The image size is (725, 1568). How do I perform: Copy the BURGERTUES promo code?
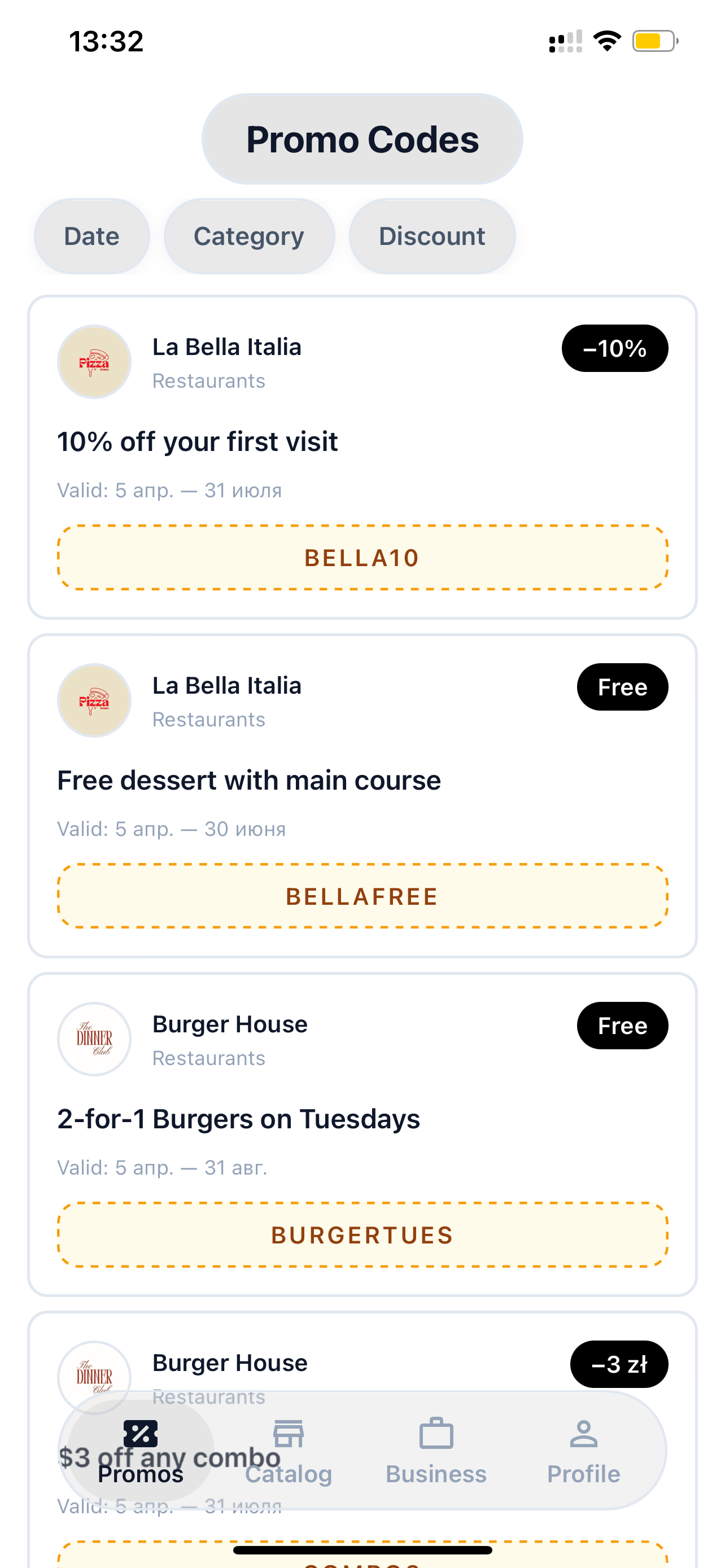(363, 1234)
